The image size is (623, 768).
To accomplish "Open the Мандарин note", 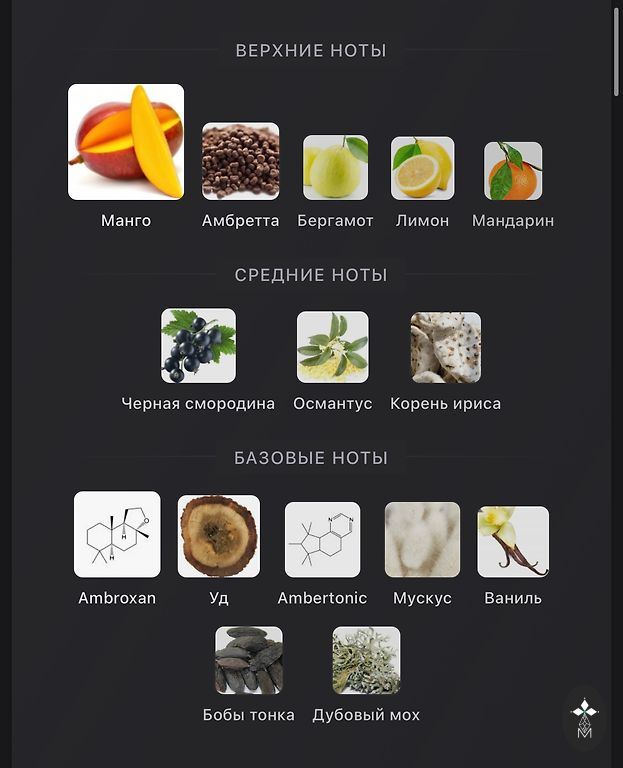I will click(513, 170).
